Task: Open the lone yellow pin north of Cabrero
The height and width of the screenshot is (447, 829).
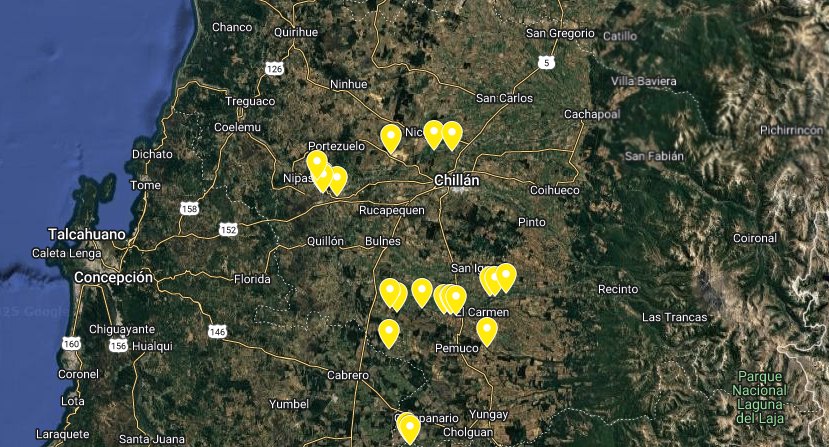Action: point(389,331)
